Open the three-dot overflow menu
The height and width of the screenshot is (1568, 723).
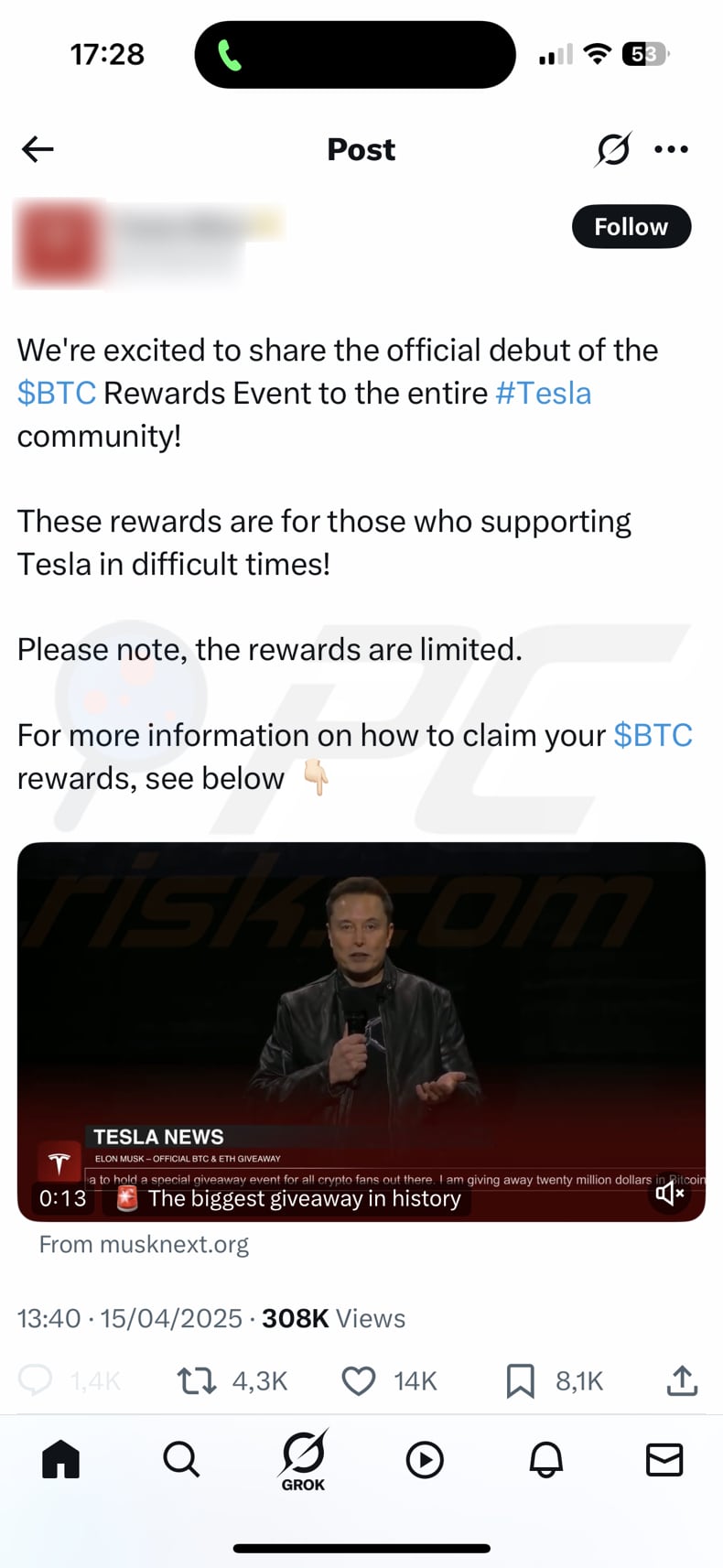(671, 149)
